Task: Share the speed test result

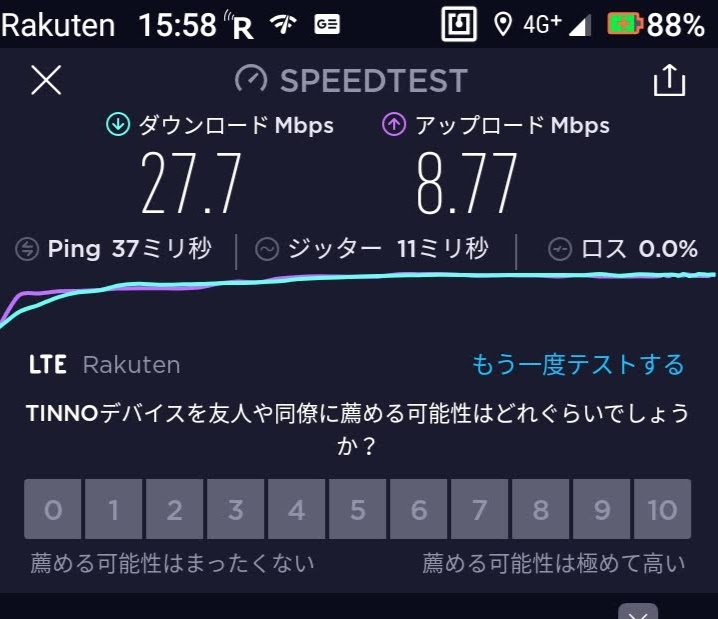Action: (669, 81)
